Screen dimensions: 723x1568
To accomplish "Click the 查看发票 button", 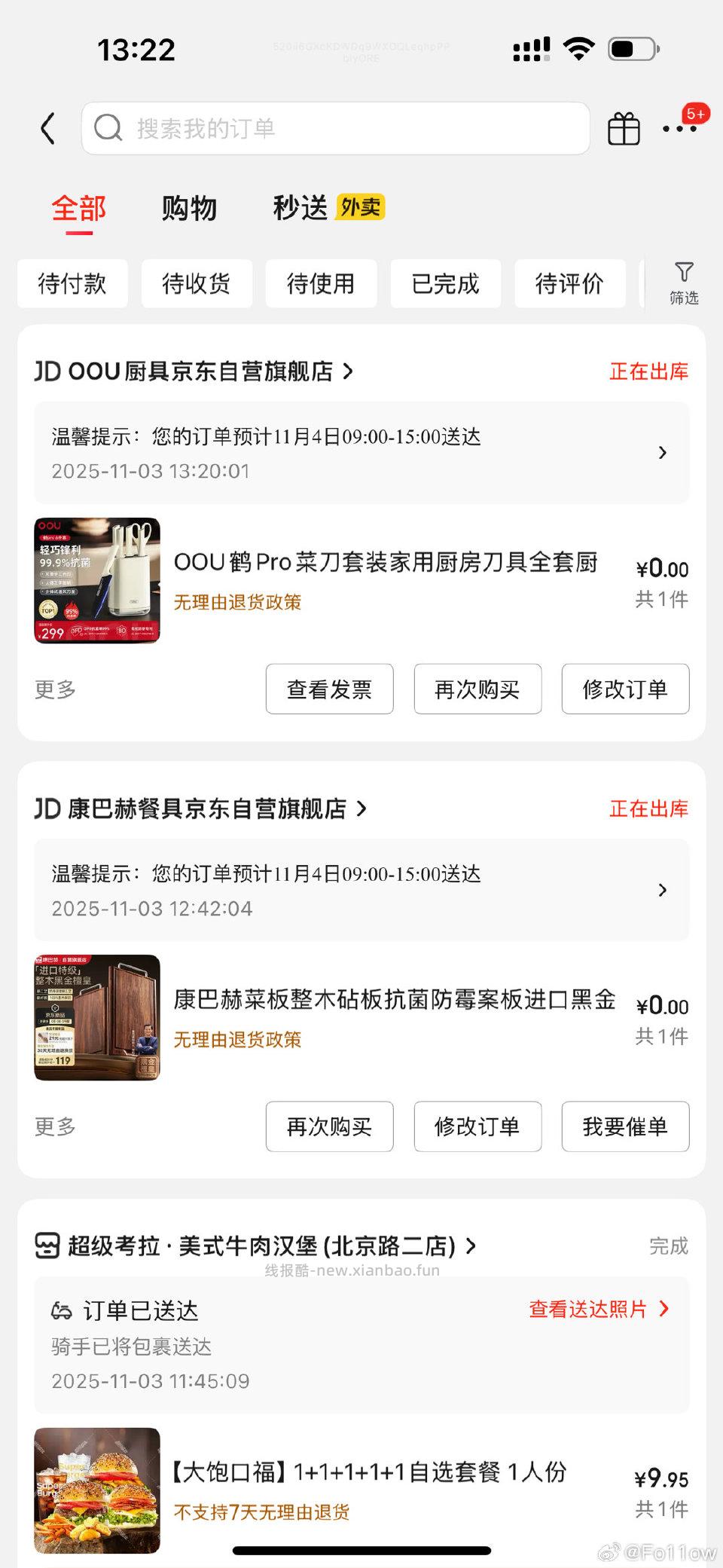I will (329, 689).
